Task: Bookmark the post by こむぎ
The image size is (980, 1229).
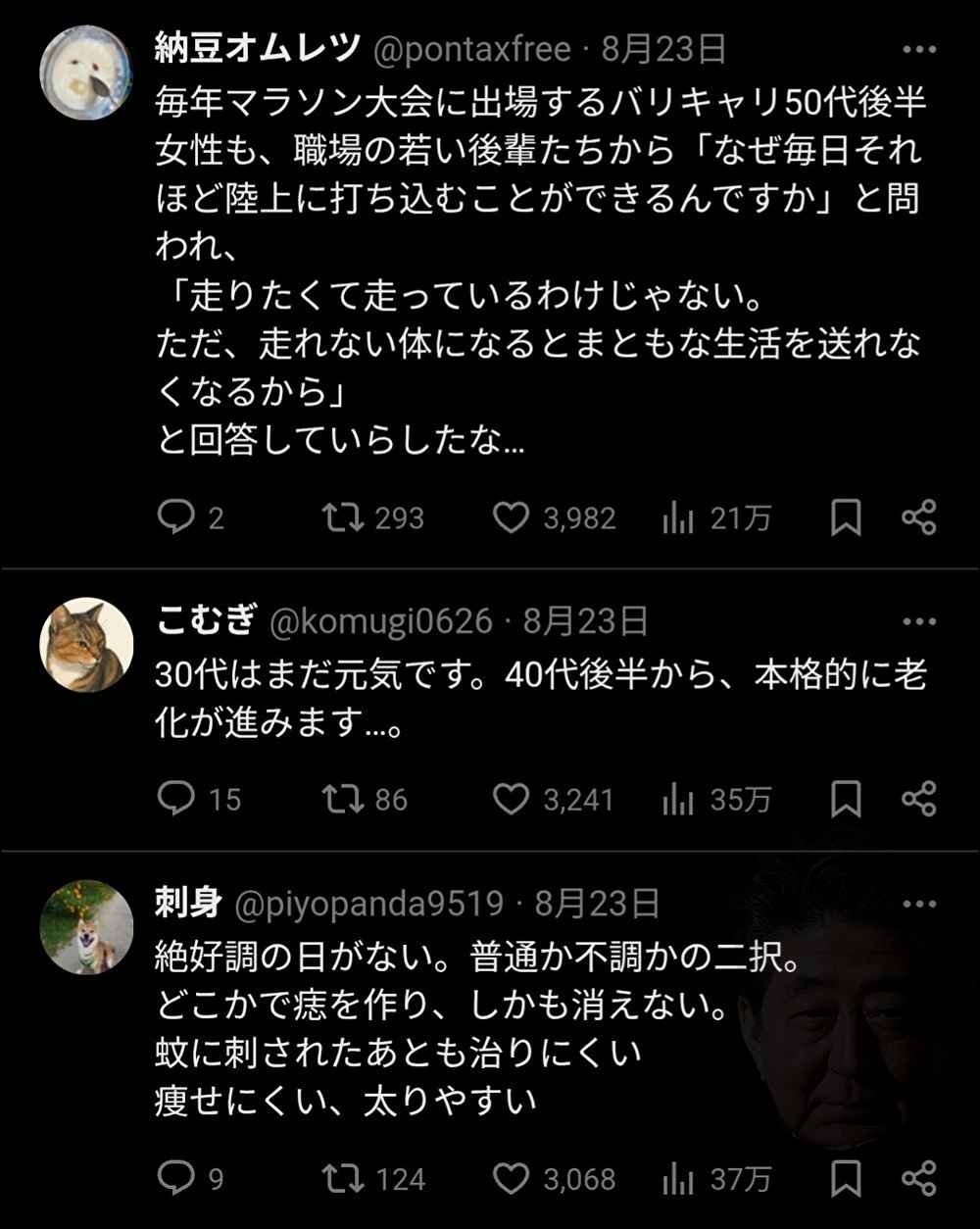Action: [x=846, y=800]
